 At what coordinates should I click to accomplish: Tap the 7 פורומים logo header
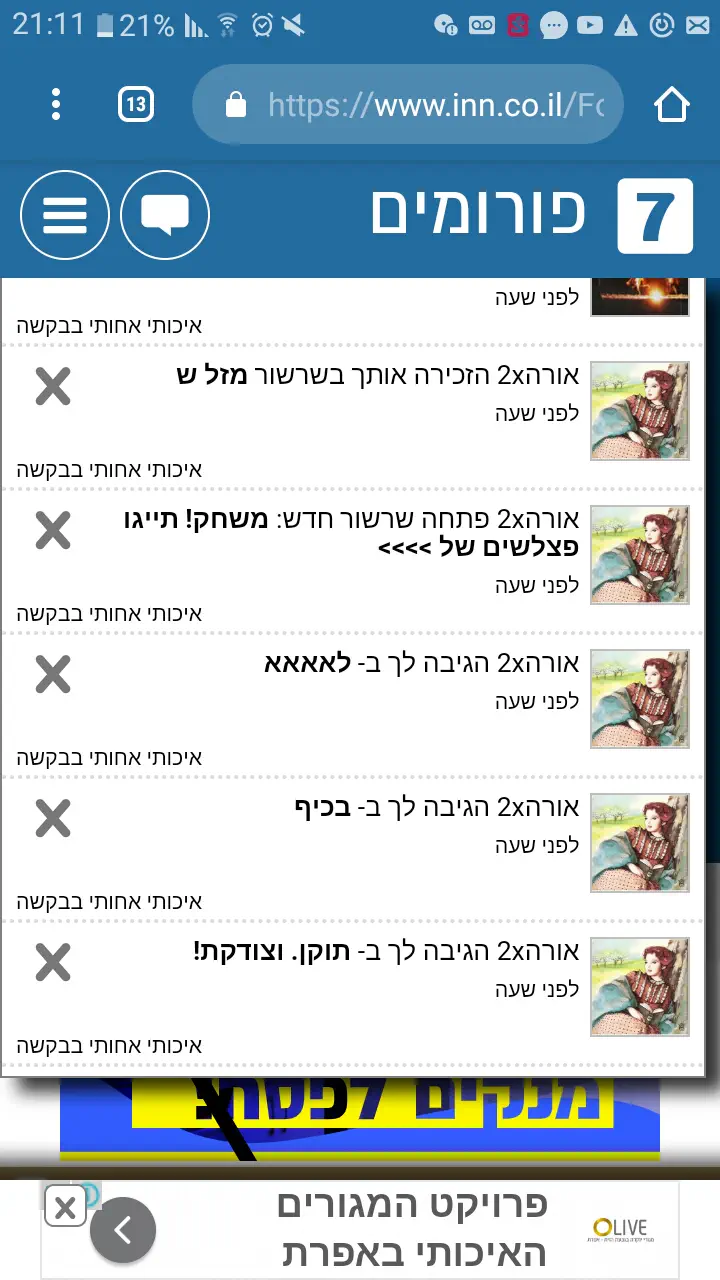tap(530, 213)
